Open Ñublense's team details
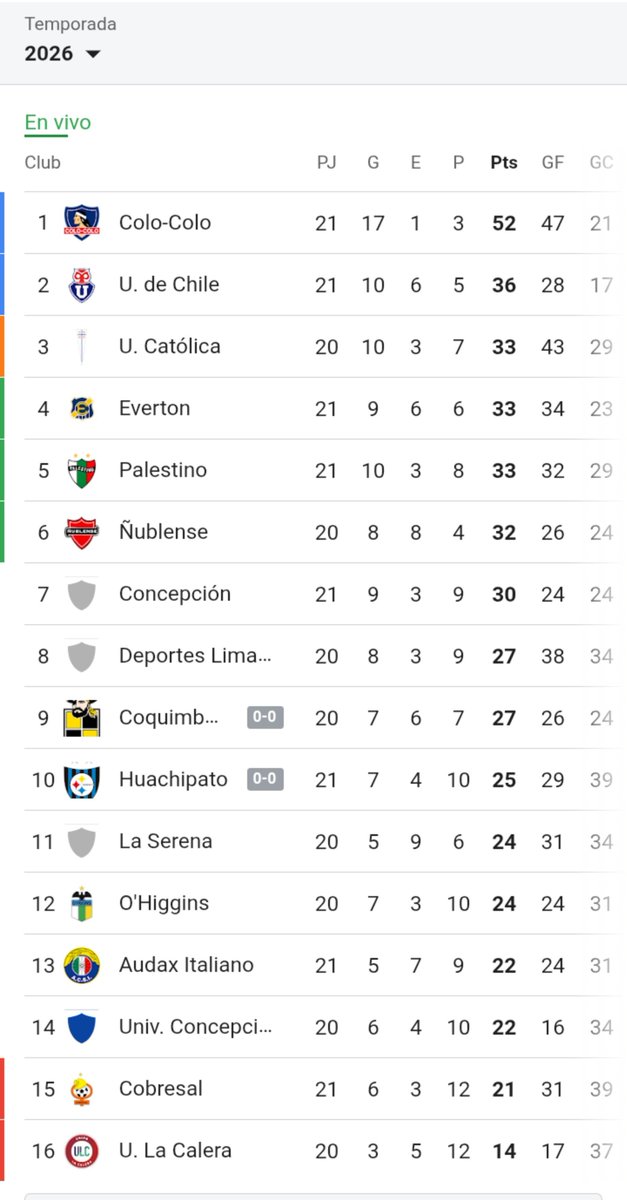Image resolution: width=627 pixels, height=1200 pixels. coord(313,533)
